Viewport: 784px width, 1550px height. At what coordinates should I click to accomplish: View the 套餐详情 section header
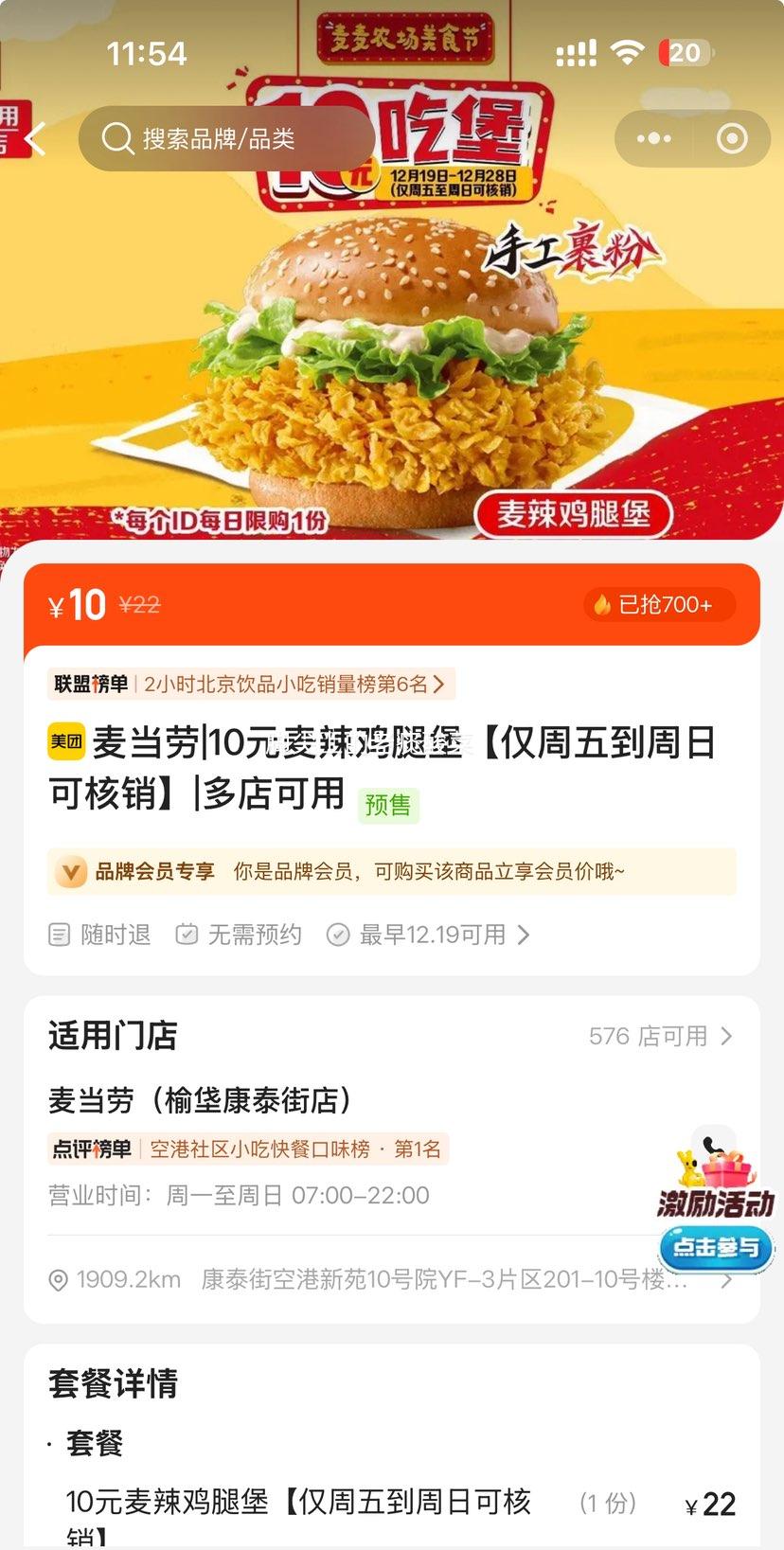112,1384
